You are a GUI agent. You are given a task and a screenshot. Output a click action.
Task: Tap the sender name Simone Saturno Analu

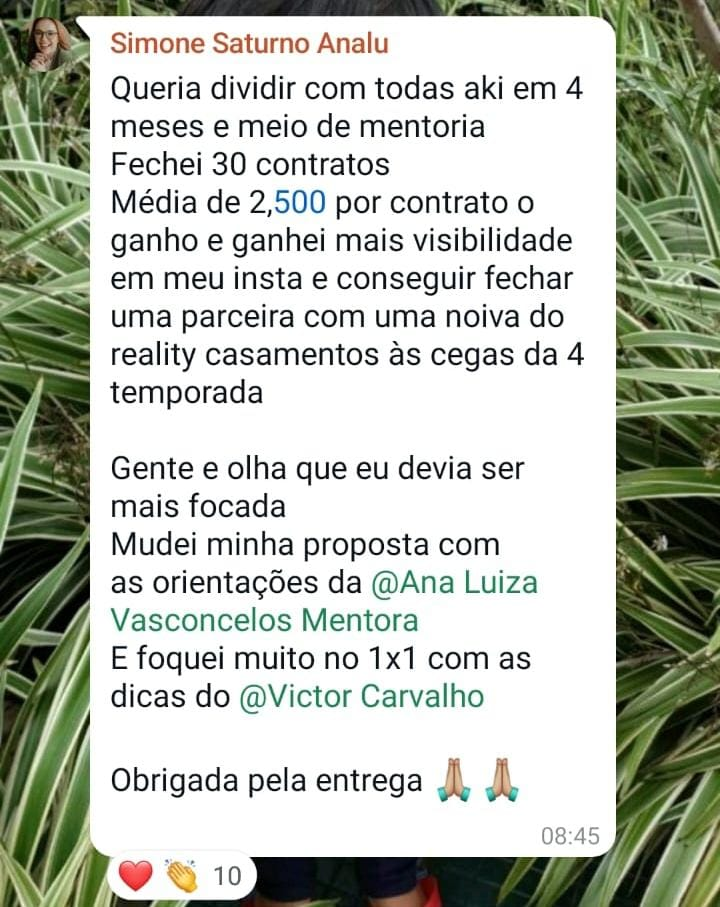[x=249, y=44]
